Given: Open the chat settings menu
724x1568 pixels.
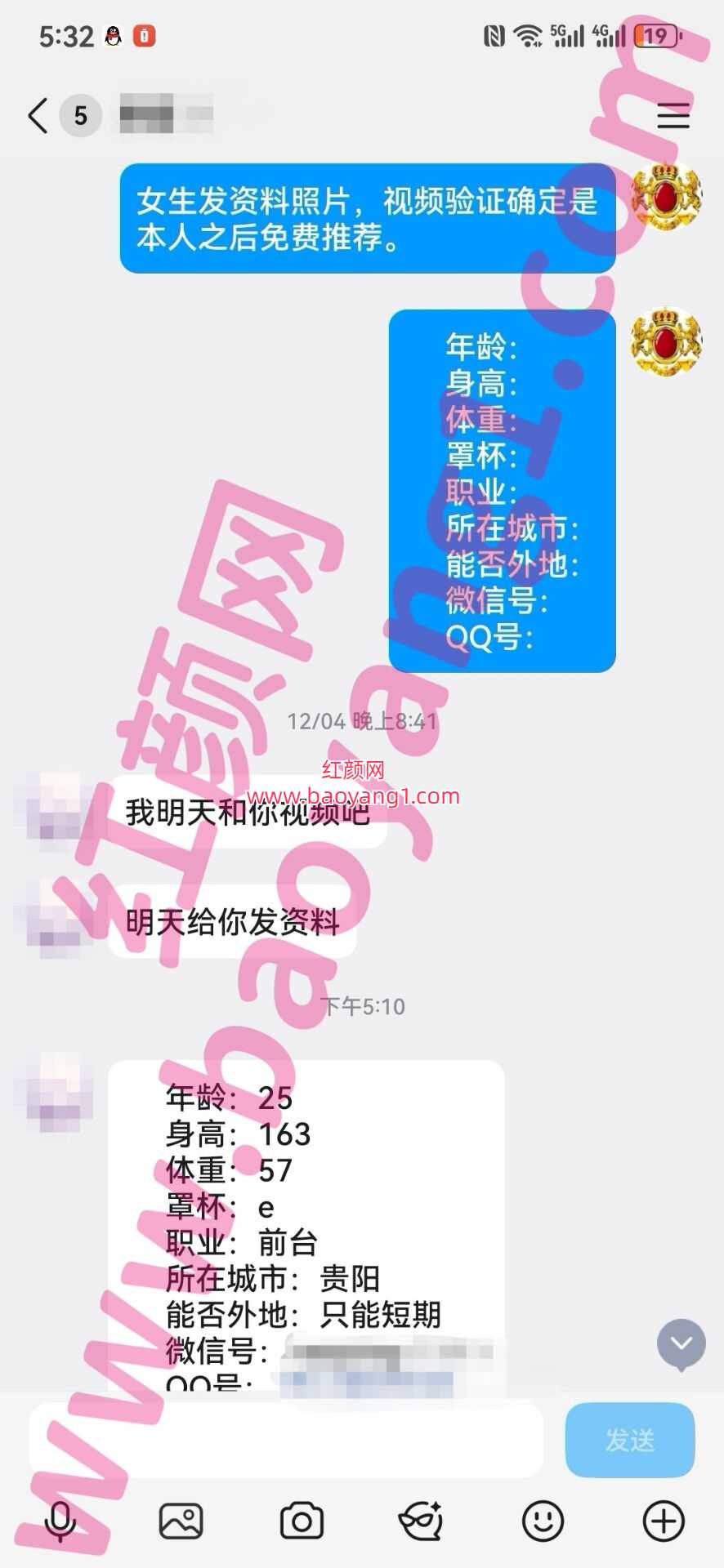Looking at the screenshot, I should tap(673, 115).
